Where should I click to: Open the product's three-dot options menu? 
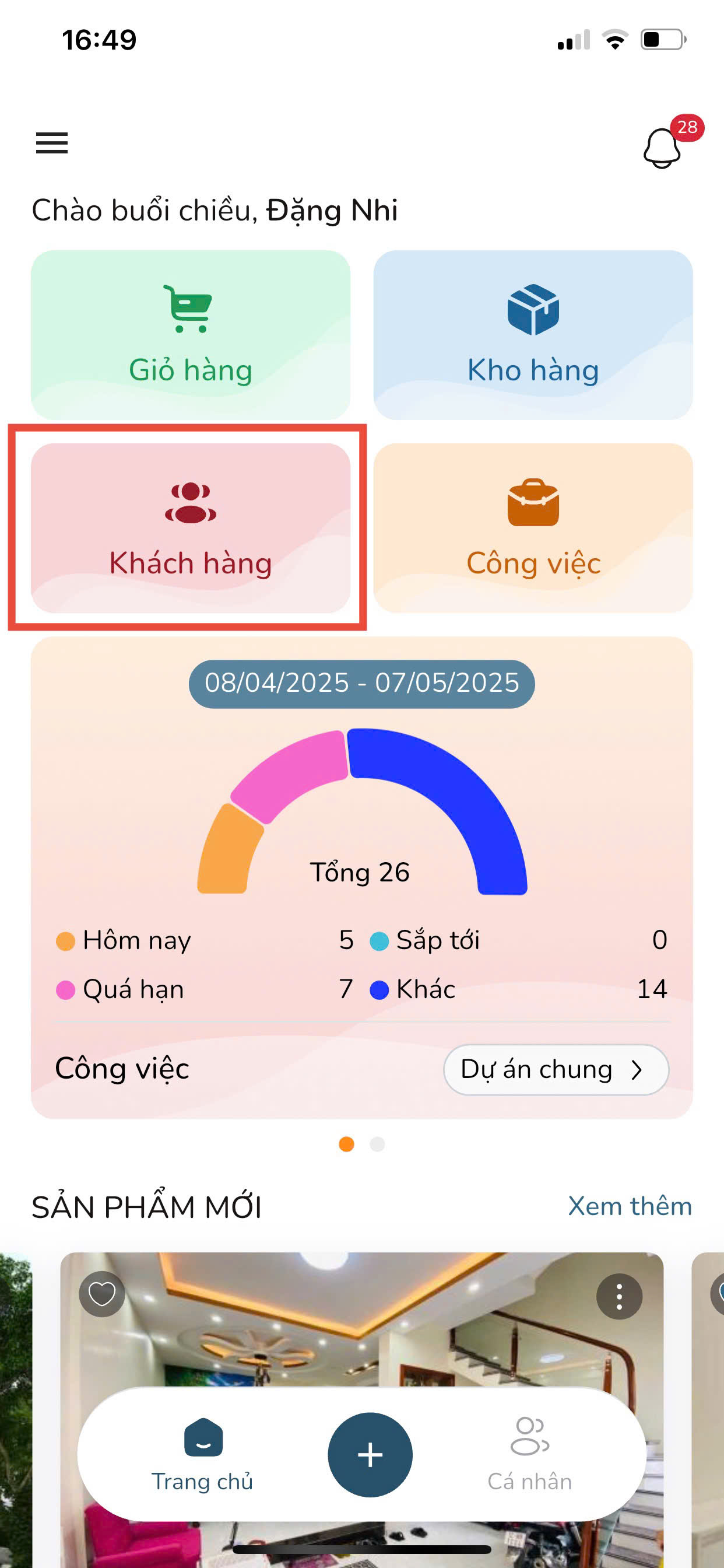coord(618,1297)
